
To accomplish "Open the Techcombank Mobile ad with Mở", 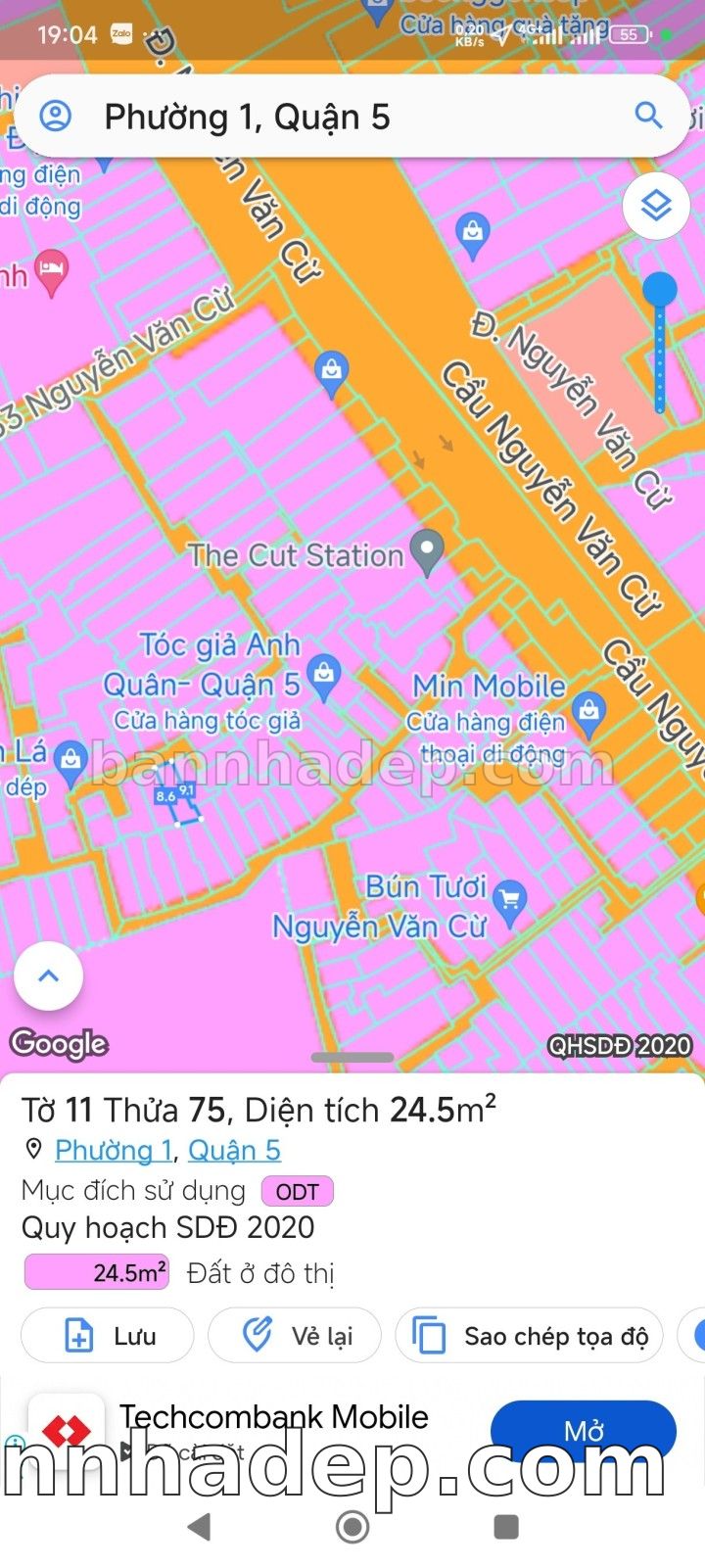I will 584,1430.
